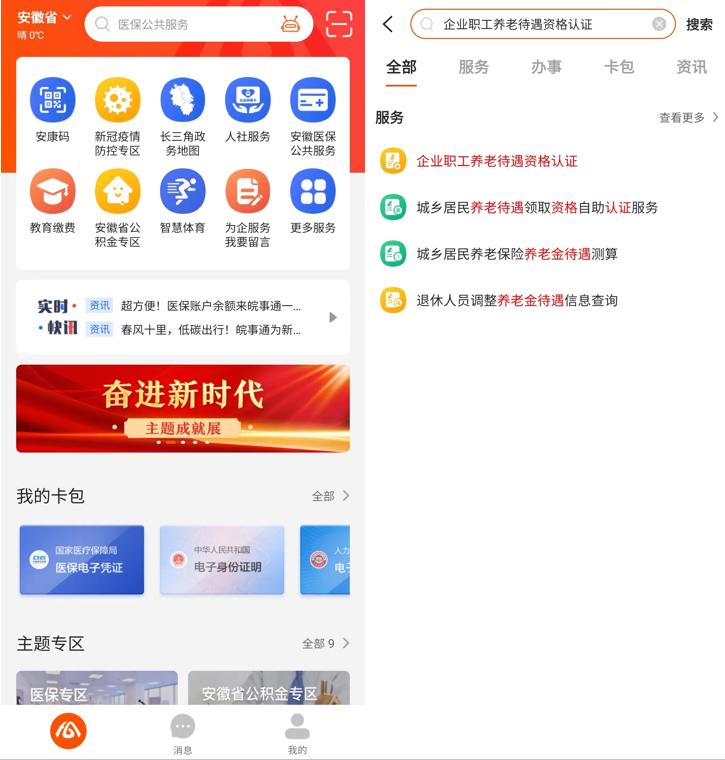725x760 pixels.
Task: Open 退休人员调整养老金待遇信息查询 result
Action: point(516,300)
